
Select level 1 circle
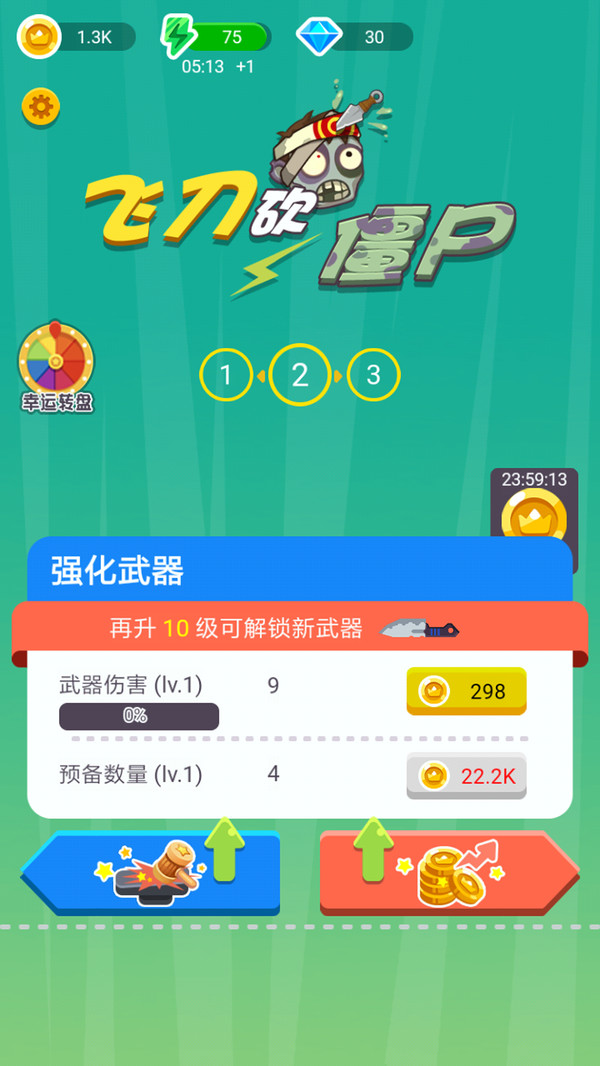pos(226,376)
